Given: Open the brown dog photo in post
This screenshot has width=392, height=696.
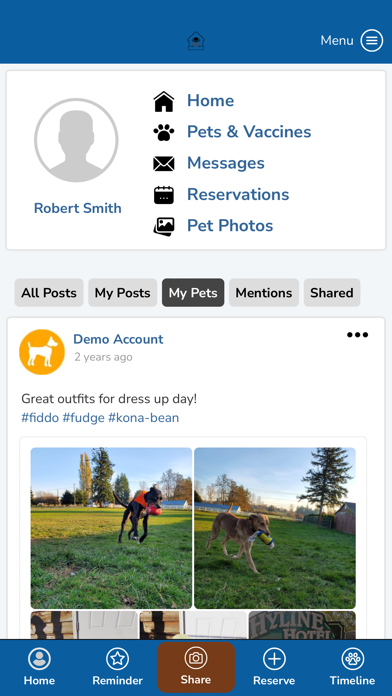Looking at the screenshot, I should pos(275,528).
